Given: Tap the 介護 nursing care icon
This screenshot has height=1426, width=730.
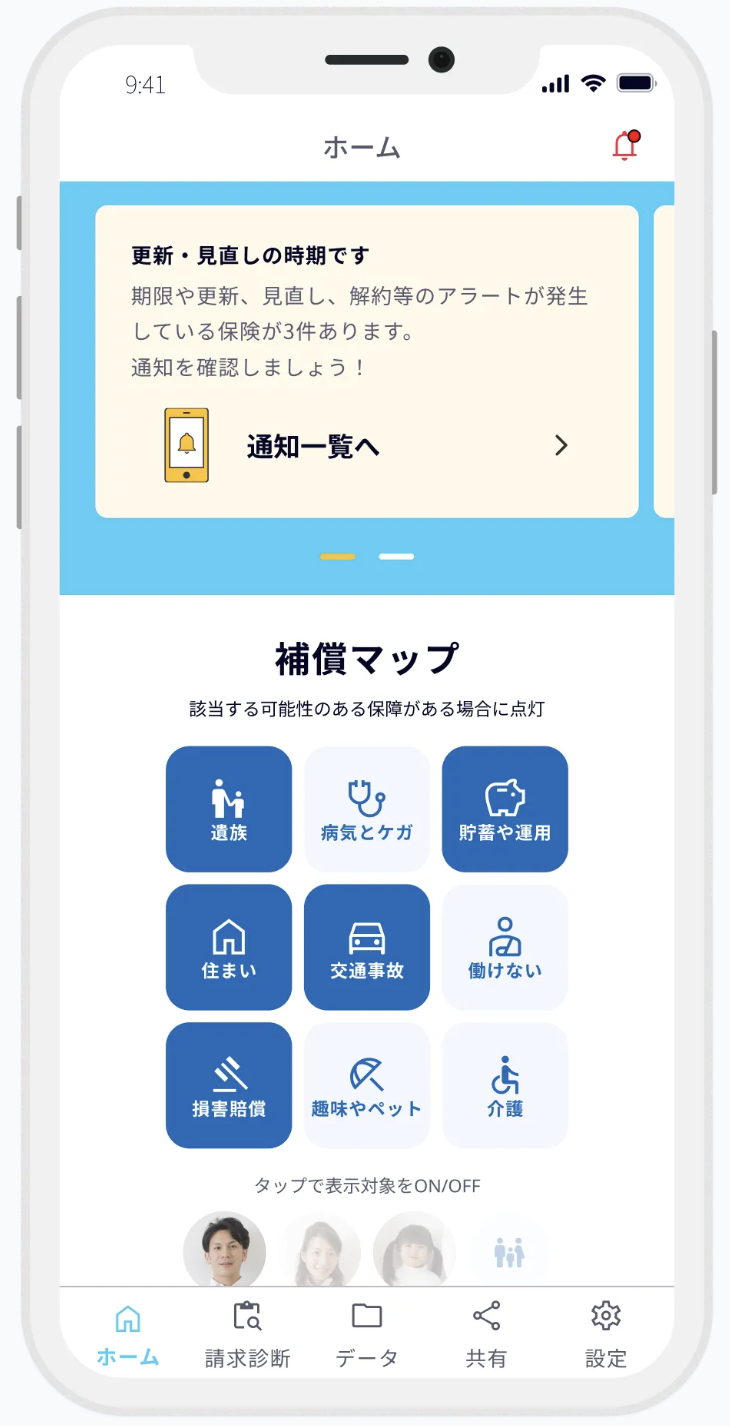Looking at the screenshot, I should point(504,1084).
